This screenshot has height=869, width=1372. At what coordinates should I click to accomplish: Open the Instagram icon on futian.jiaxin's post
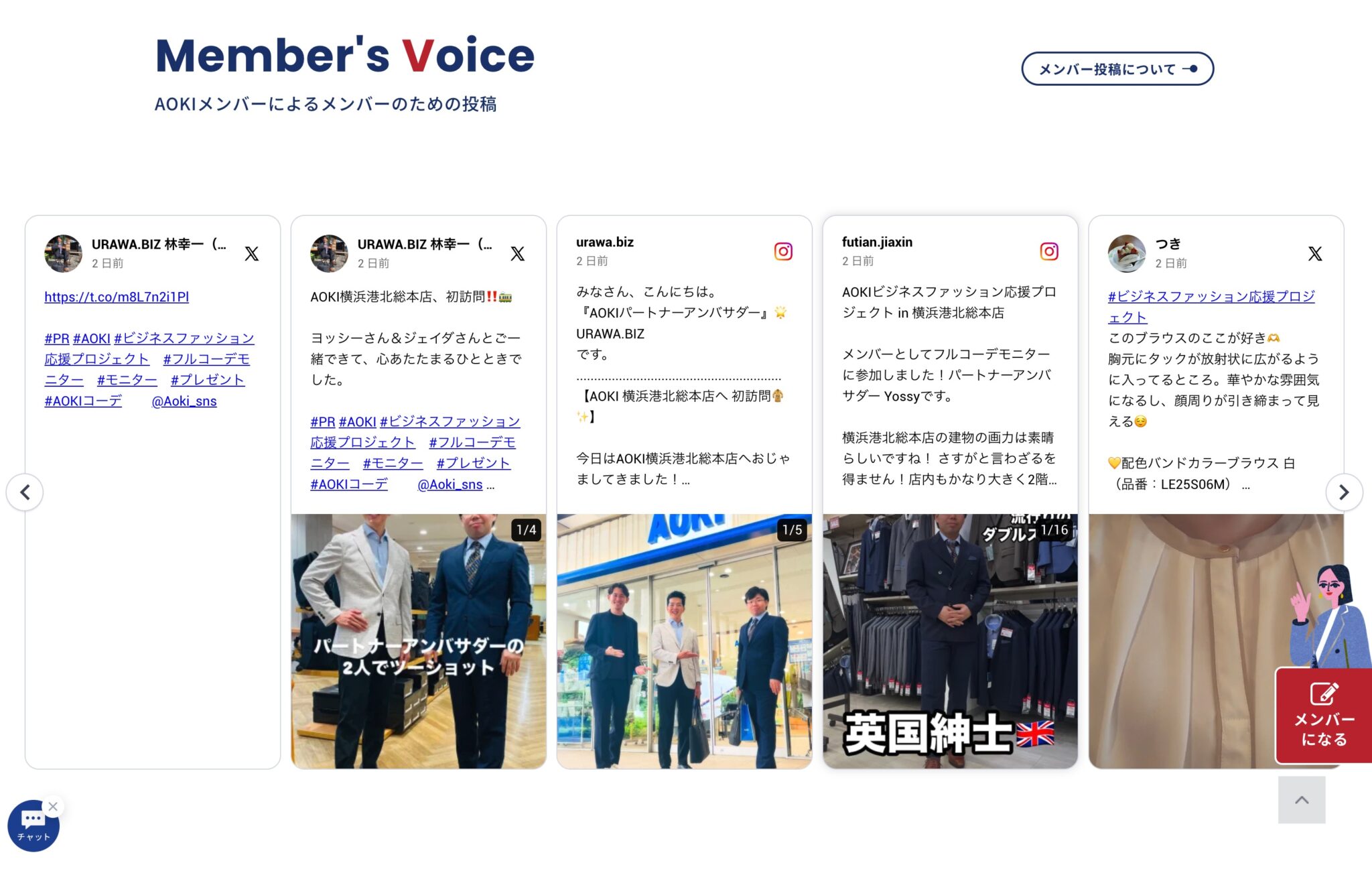tap(1048, 251)
